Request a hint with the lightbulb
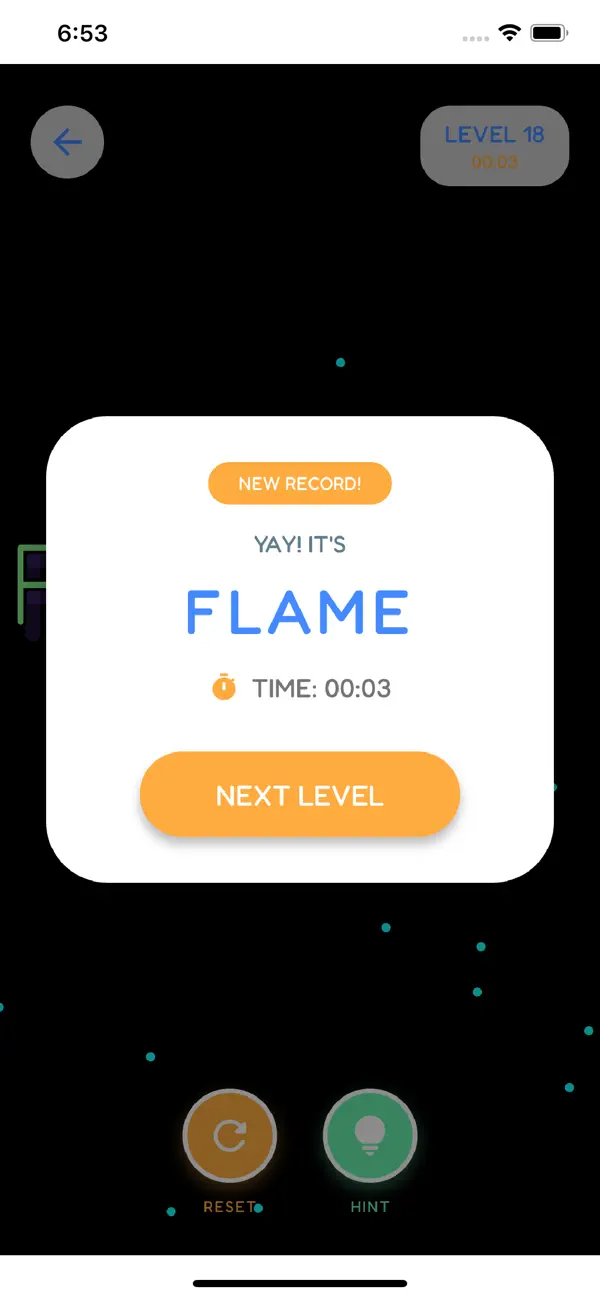Screen dimensions: 600x1299 click(370, 1135)
